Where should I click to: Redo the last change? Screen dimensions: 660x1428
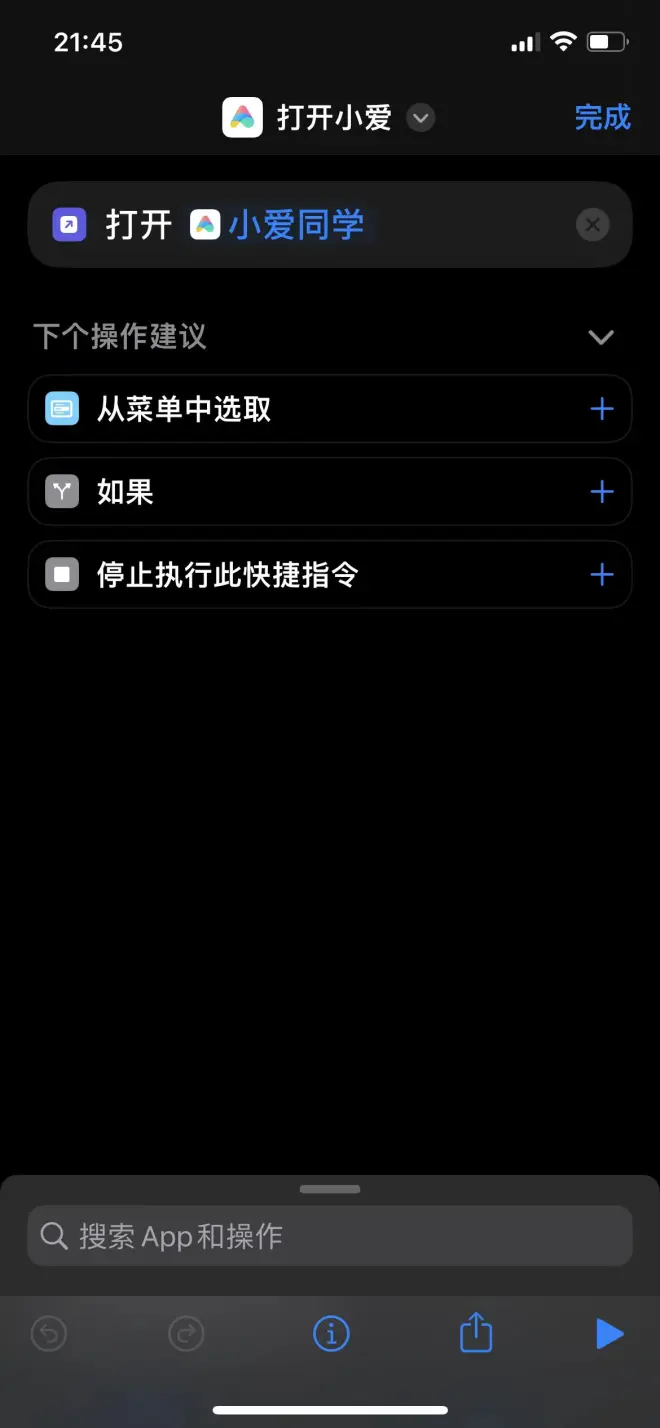pos(186,1333)
